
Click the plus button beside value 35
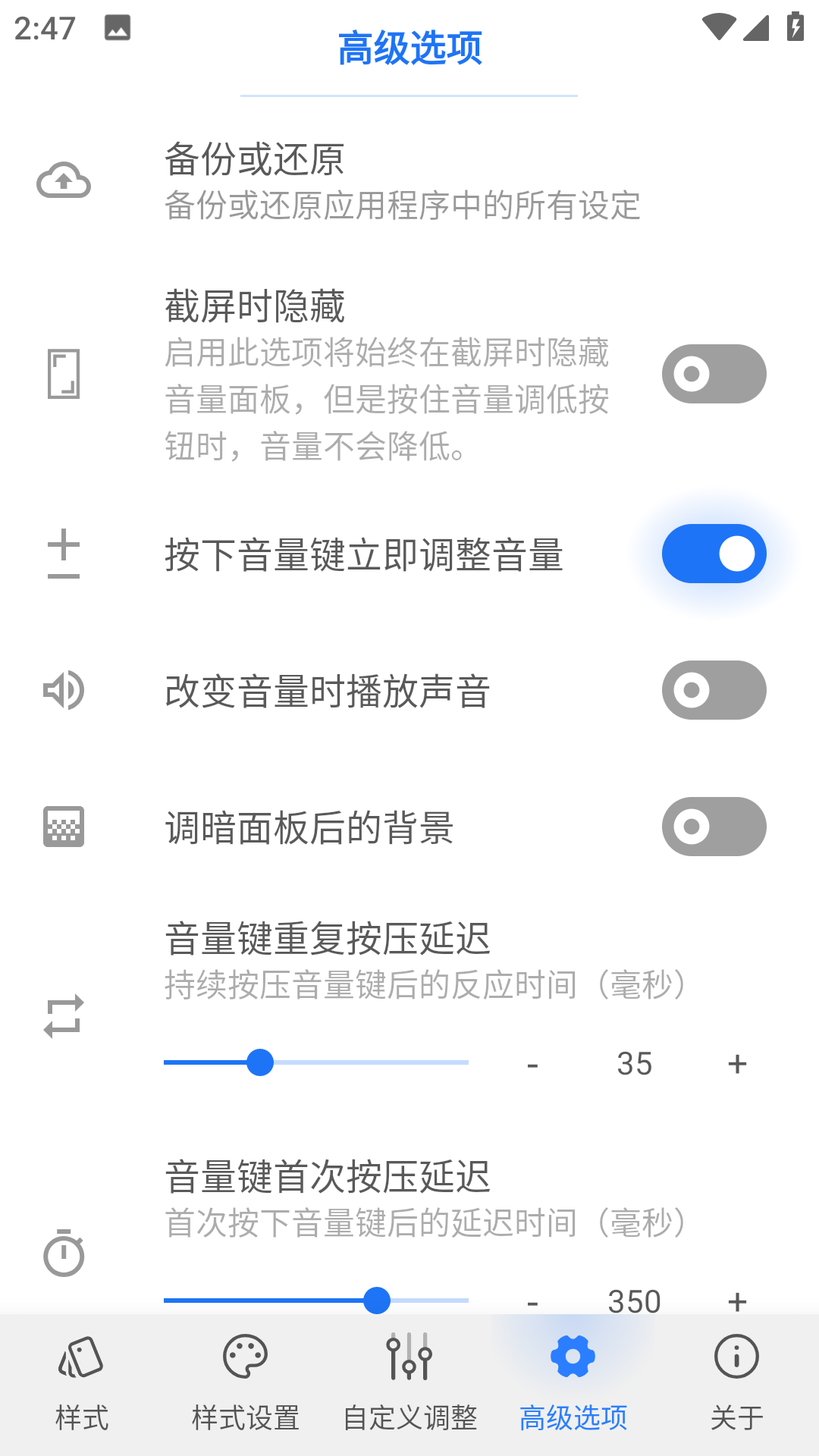tap(736, 1064)
